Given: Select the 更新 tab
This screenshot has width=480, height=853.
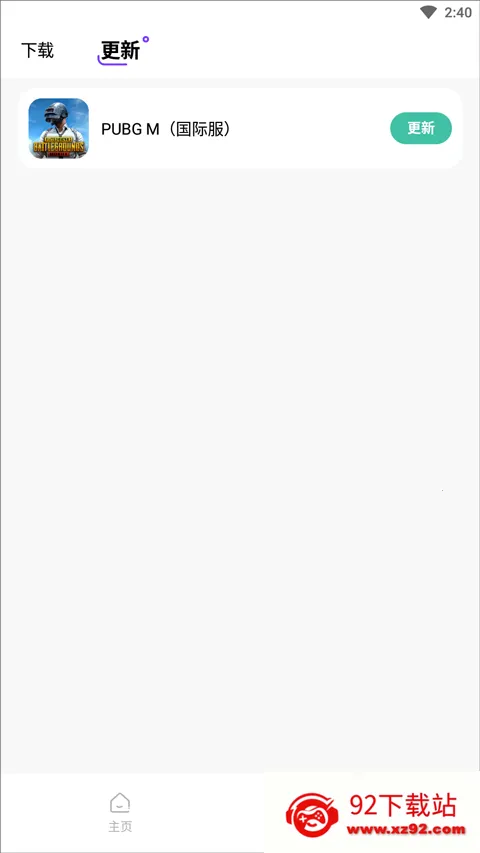Looking at the screenshot, I should click(121, 51).
